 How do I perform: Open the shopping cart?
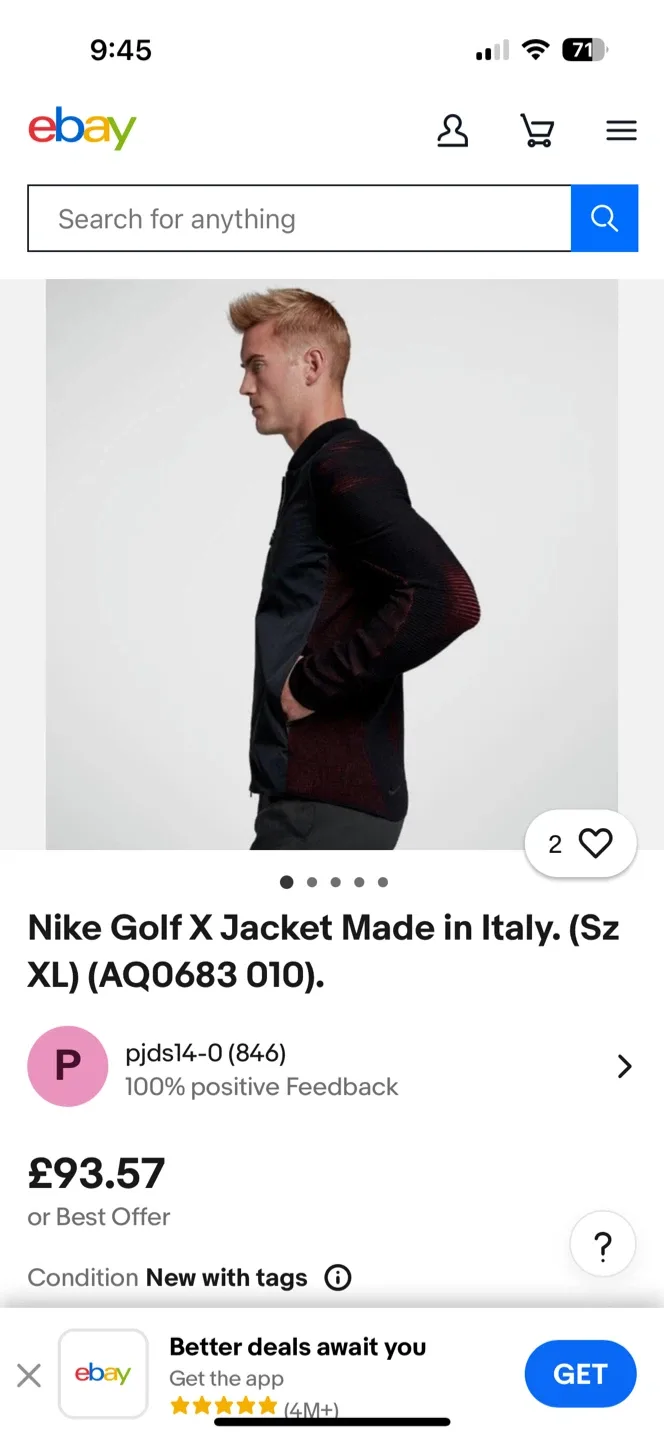[x=537, y=131]
